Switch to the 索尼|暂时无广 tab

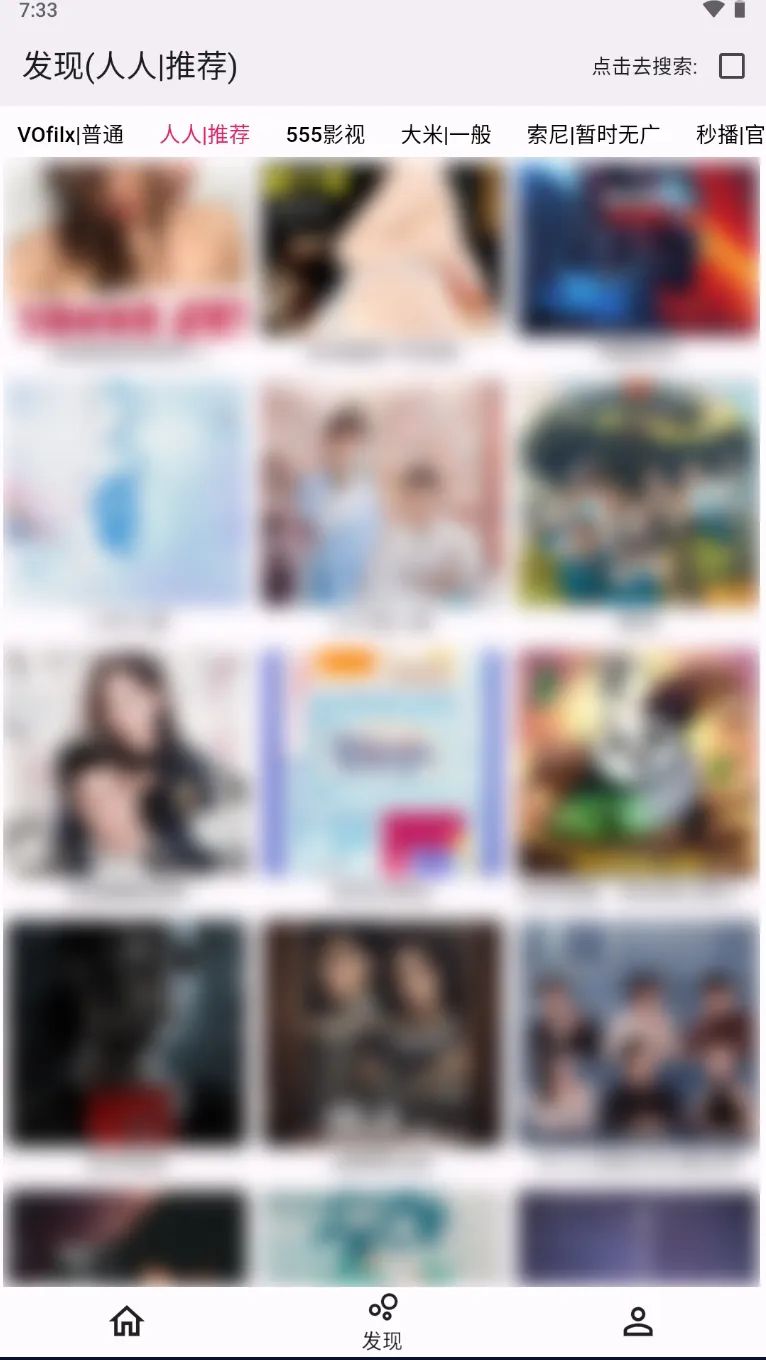pyautogui.click(x=593, y=135)
